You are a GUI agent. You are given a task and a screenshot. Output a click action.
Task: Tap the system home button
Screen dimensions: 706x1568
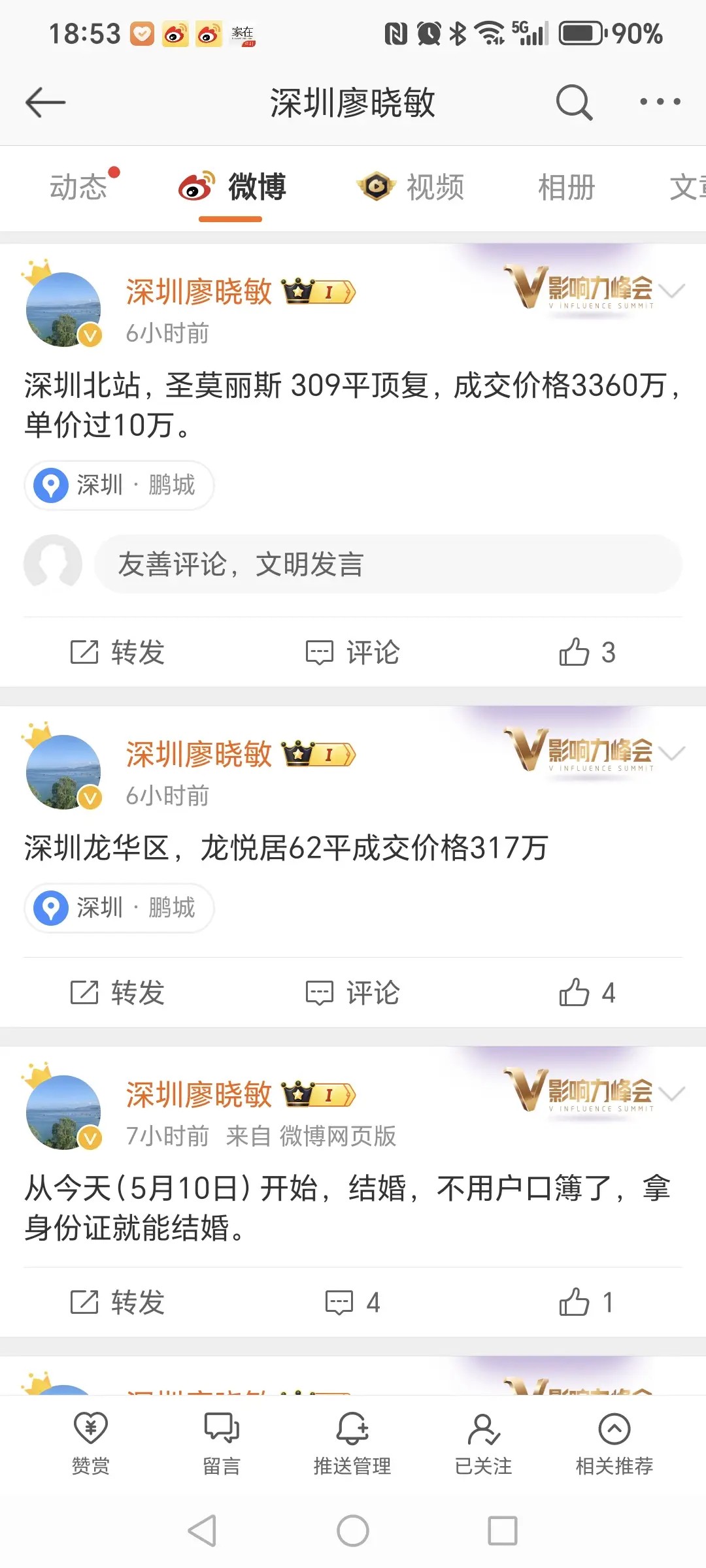click(353, 1531)
